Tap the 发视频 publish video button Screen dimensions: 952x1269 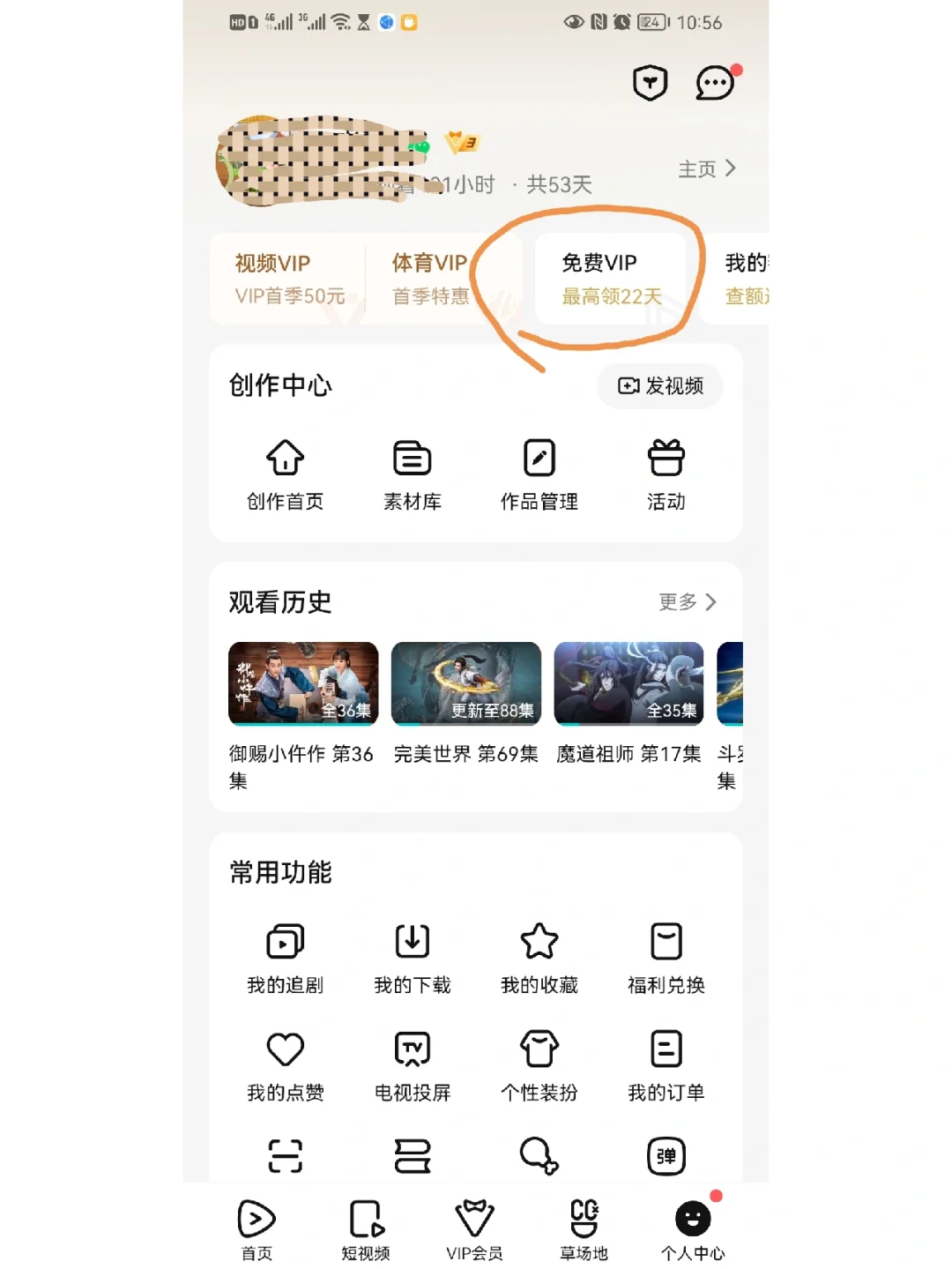[659, 386]
